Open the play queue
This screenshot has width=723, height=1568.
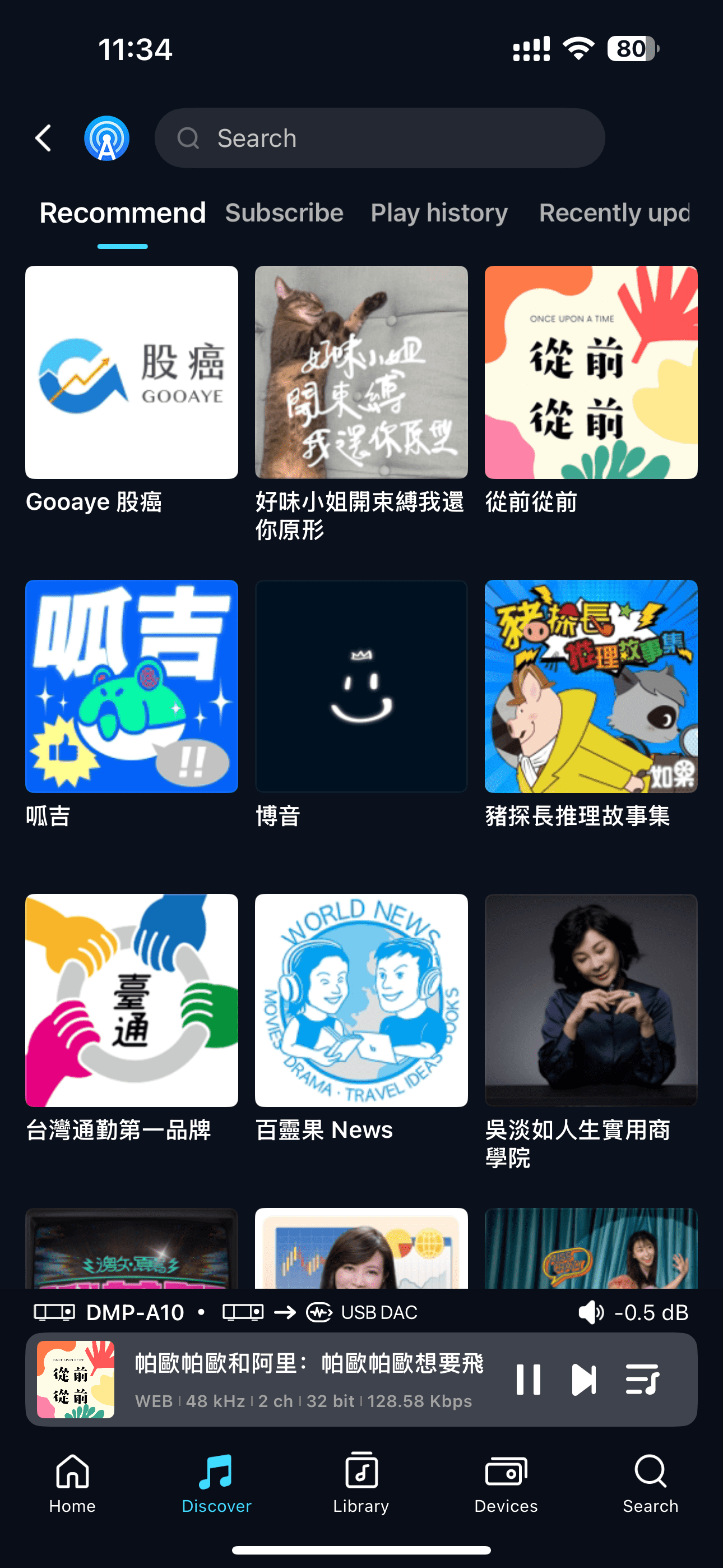point(642,1380)
